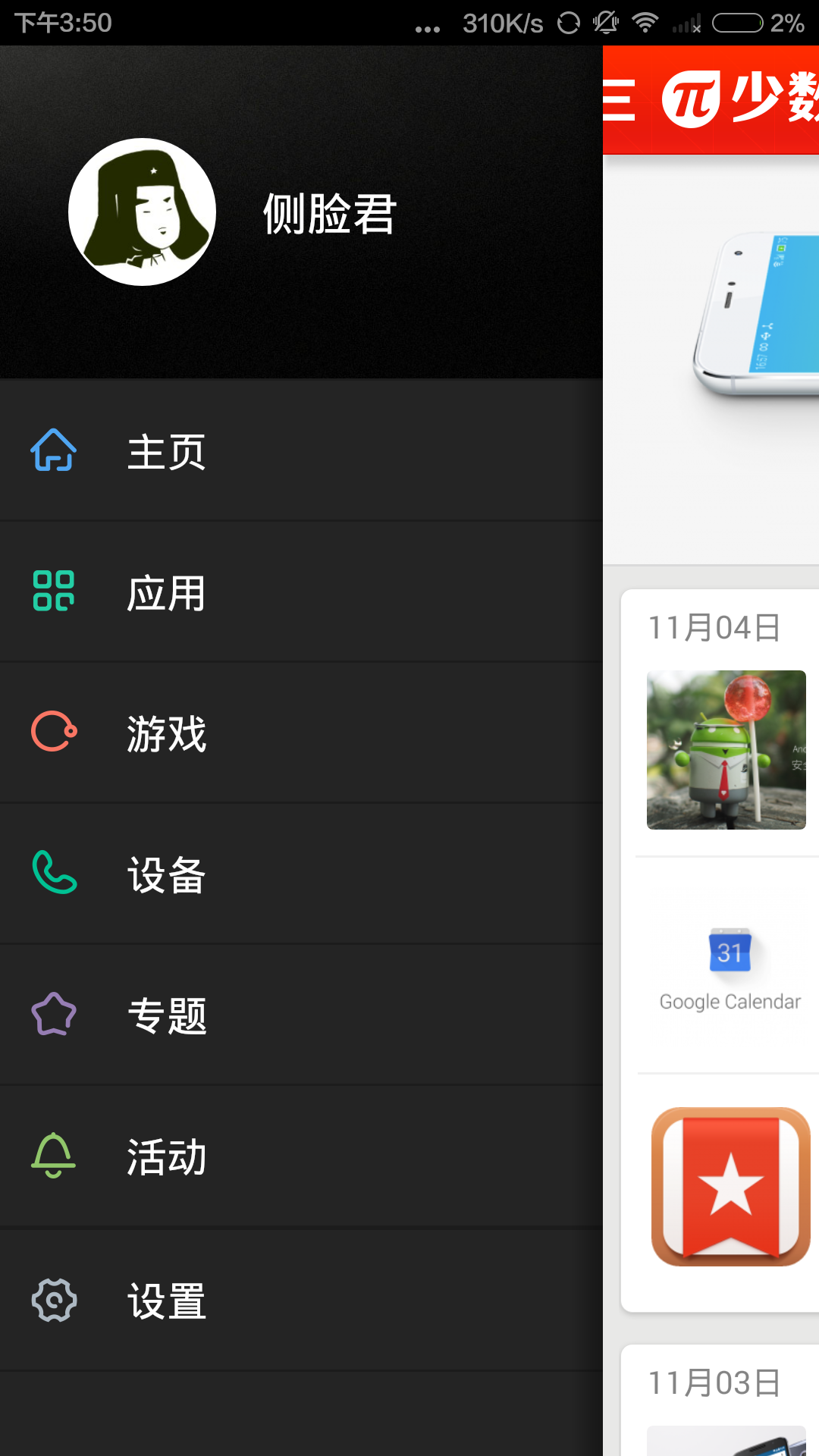Screen dimensions: 819x1456
Task: Open the red bookmark star app card
Action: [x=730, y=1187]
